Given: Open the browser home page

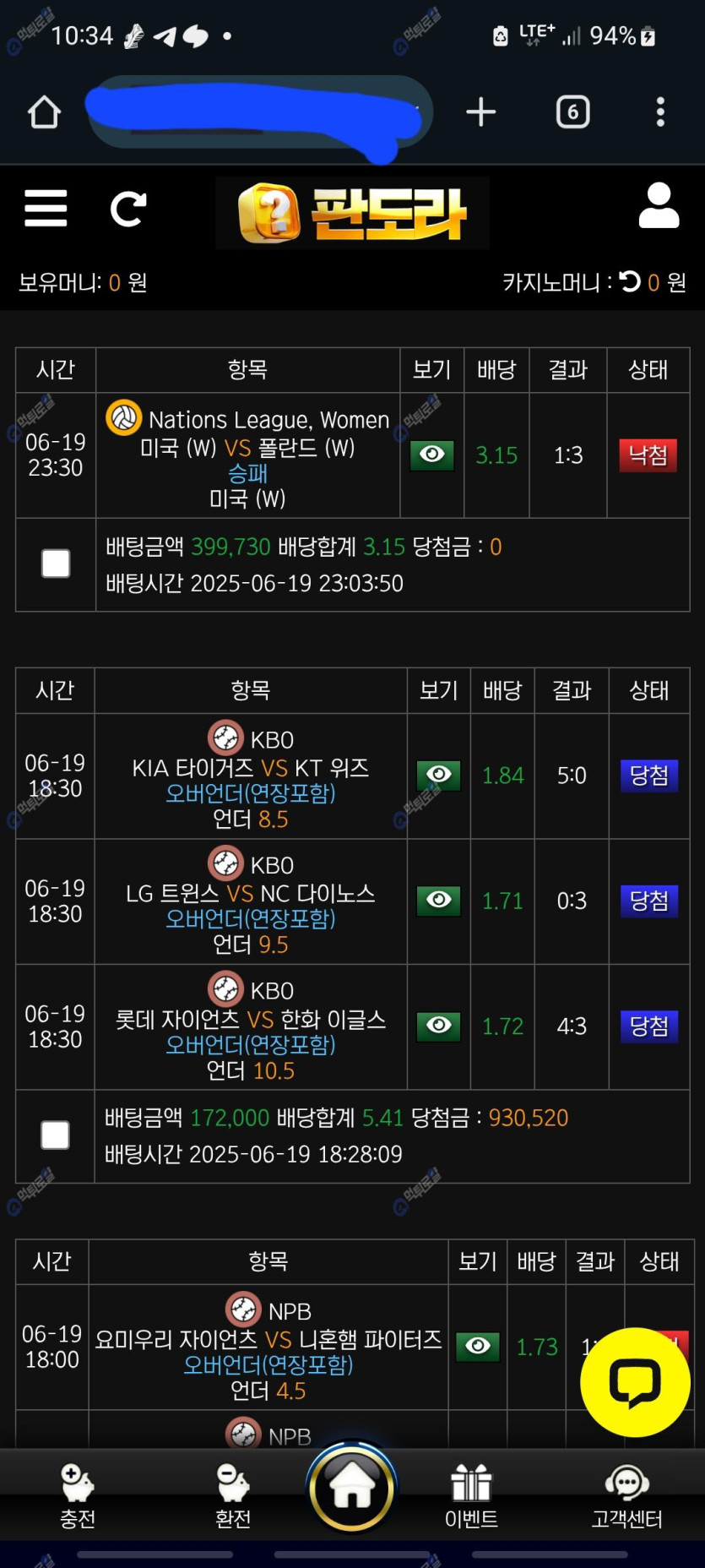Looking at the screenshot, I should click(44, 112).
